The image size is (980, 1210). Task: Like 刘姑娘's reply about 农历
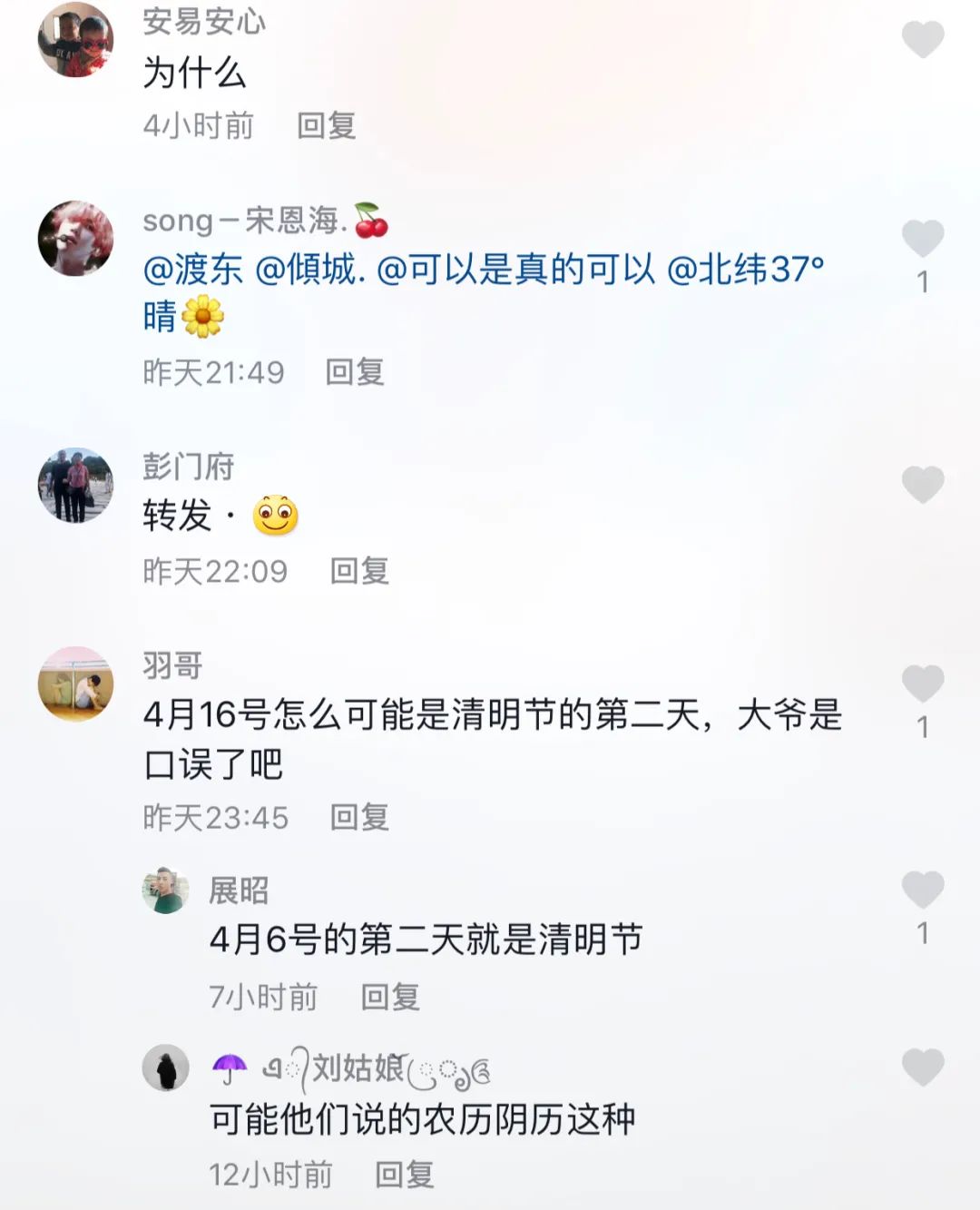923,1067
